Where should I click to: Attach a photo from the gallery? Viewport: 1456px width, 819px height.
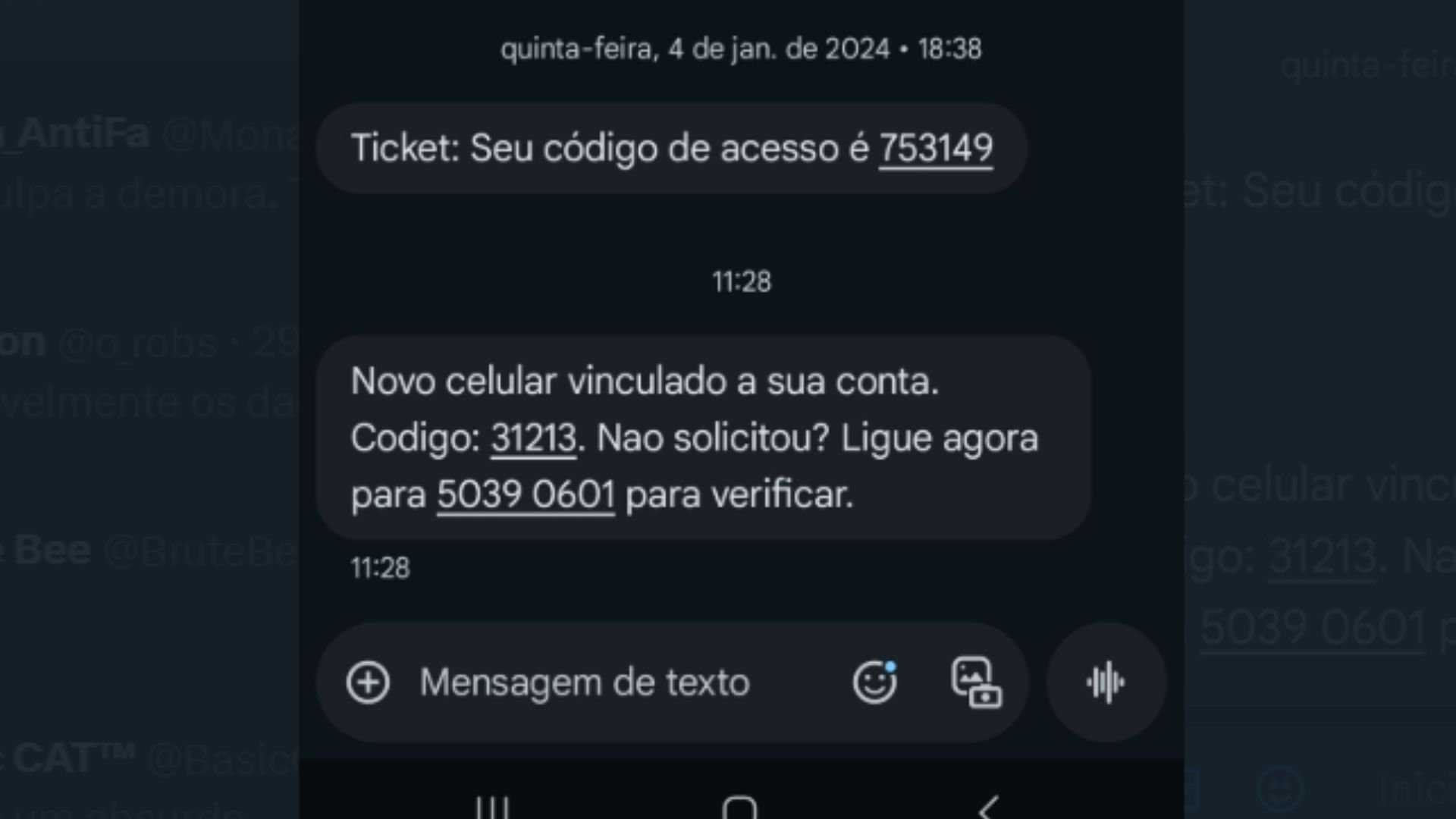click(x=976, y=682)
